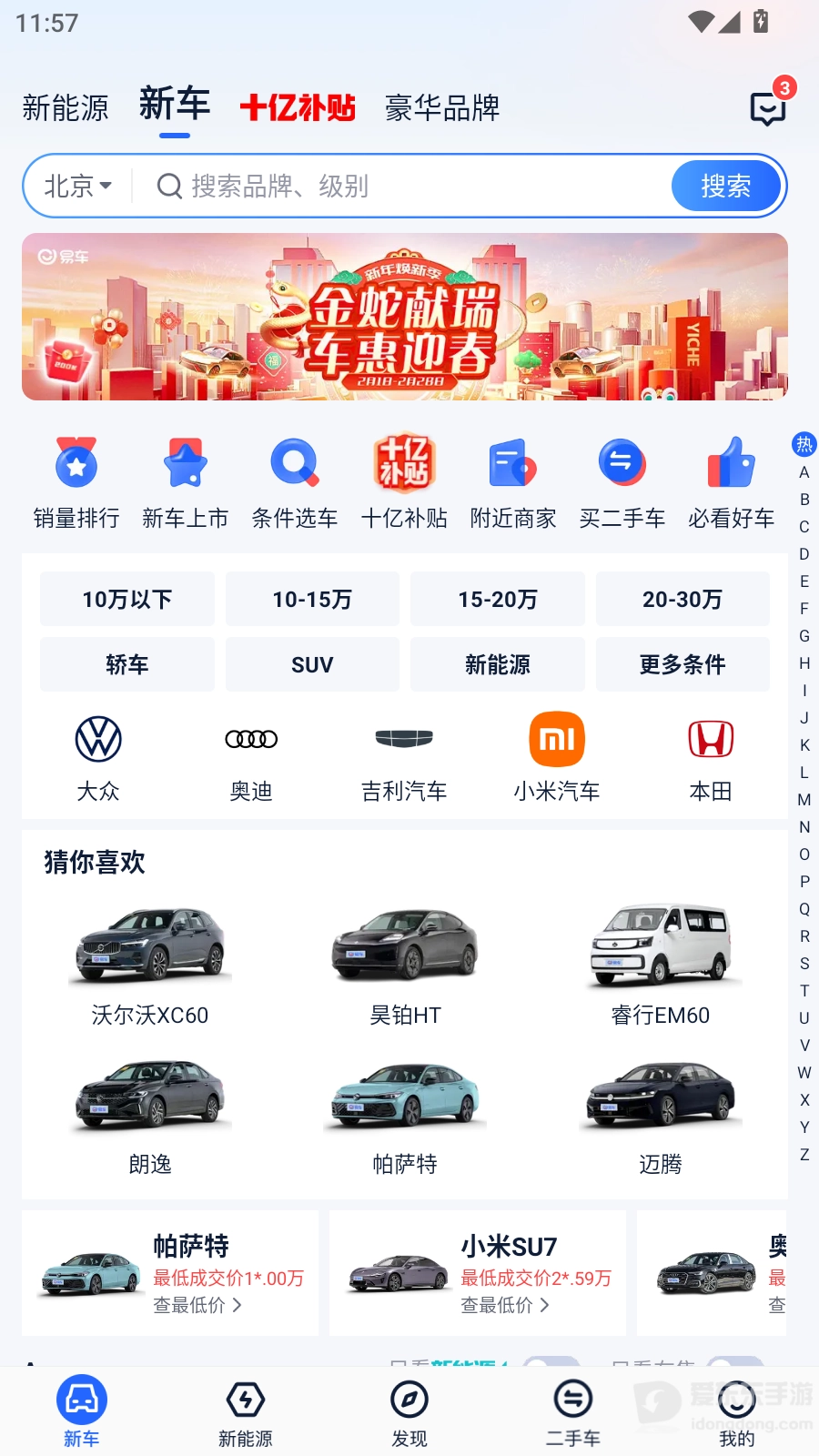
Task: Switch to the 新能源 top tab
Action: coord(65,106)
